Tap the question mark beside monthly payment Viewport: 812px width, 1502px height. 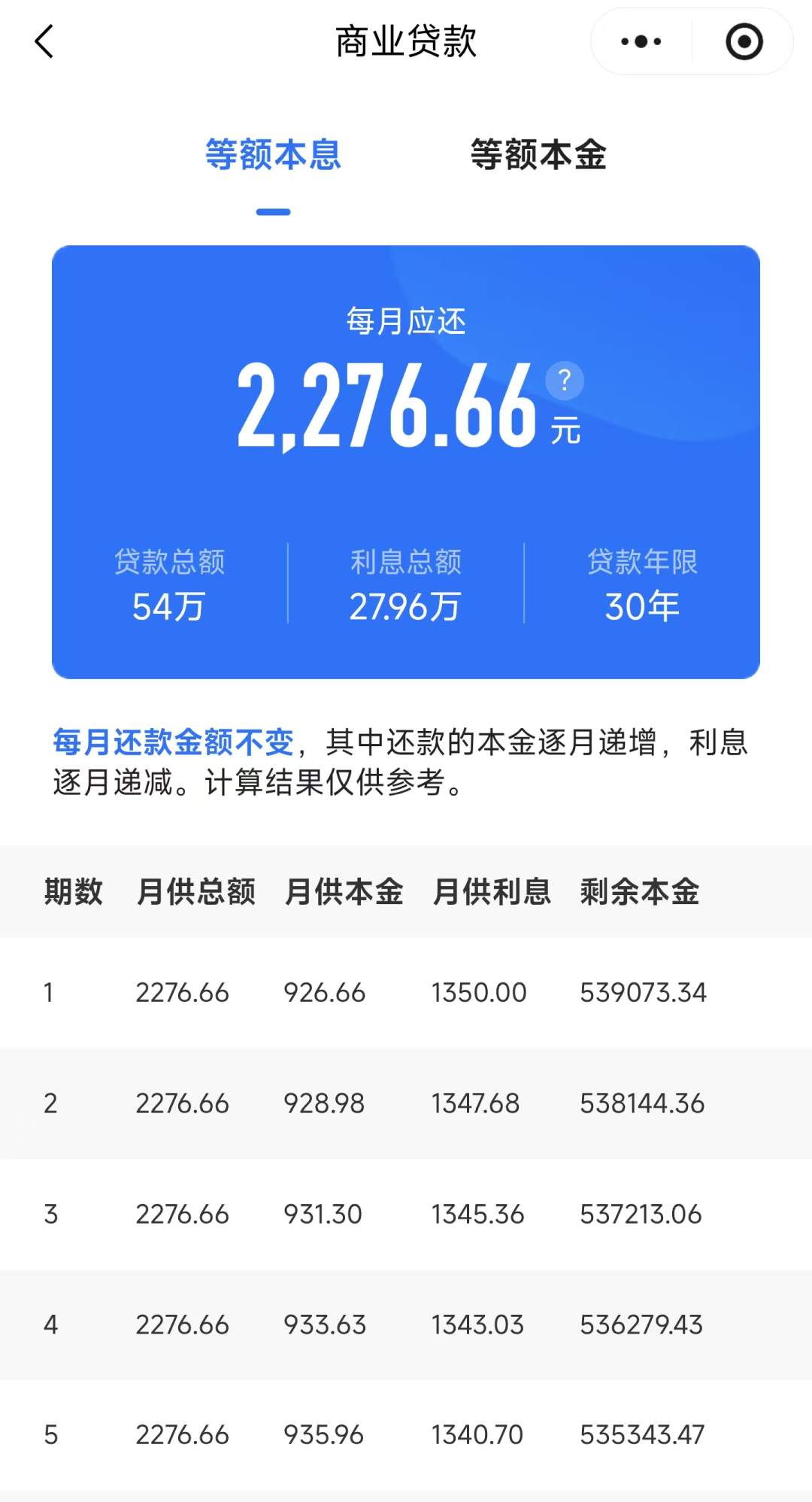(565, 381)
